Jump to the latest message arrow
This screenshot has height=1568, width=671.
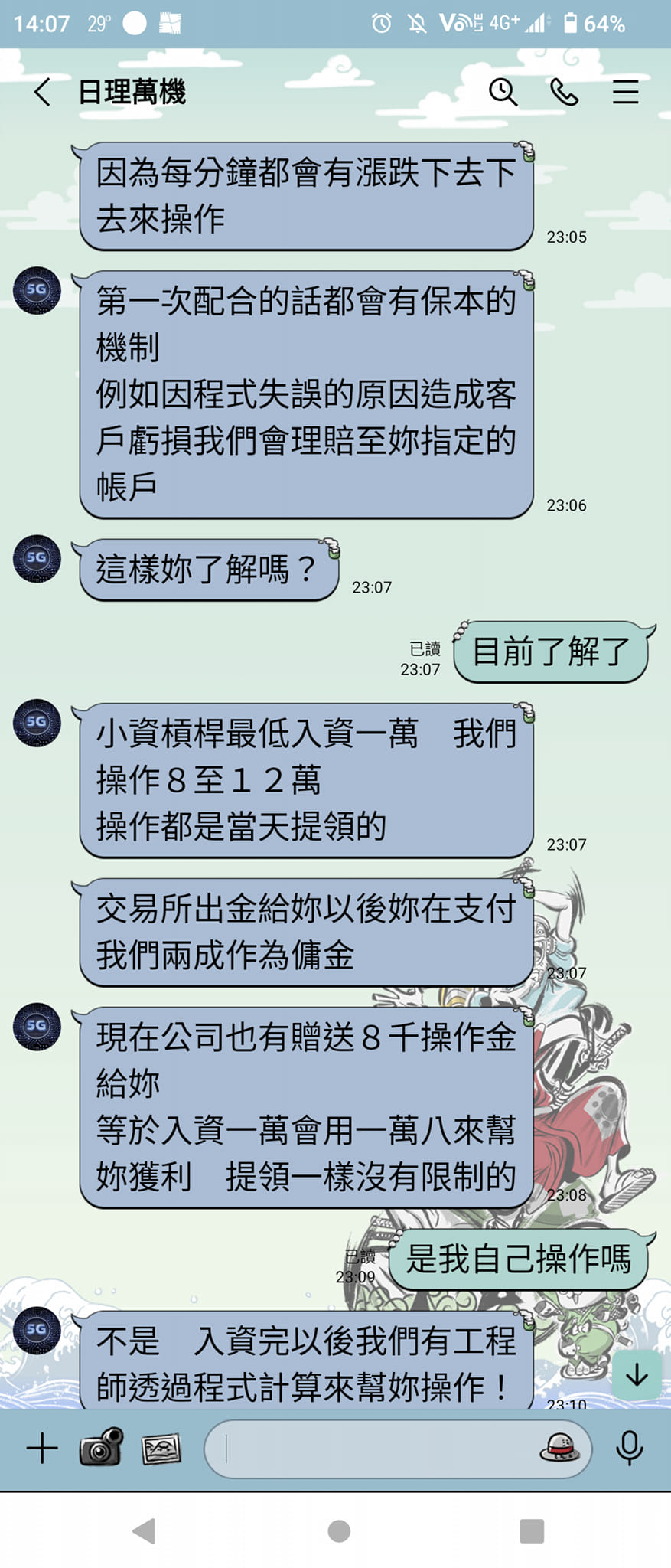pos(637,1375)
